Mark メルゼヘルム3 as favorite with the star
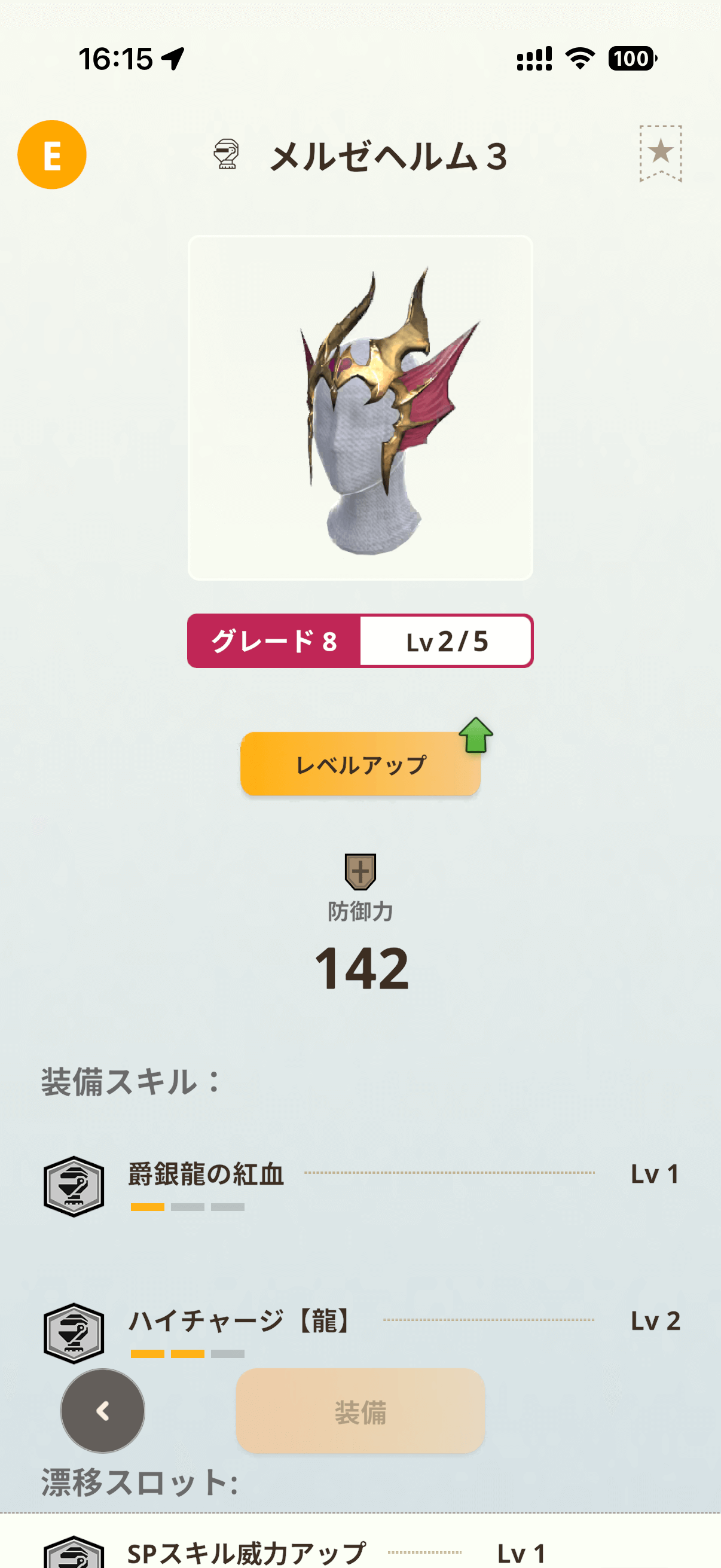Screen dimensions: 721x1568 660,152
